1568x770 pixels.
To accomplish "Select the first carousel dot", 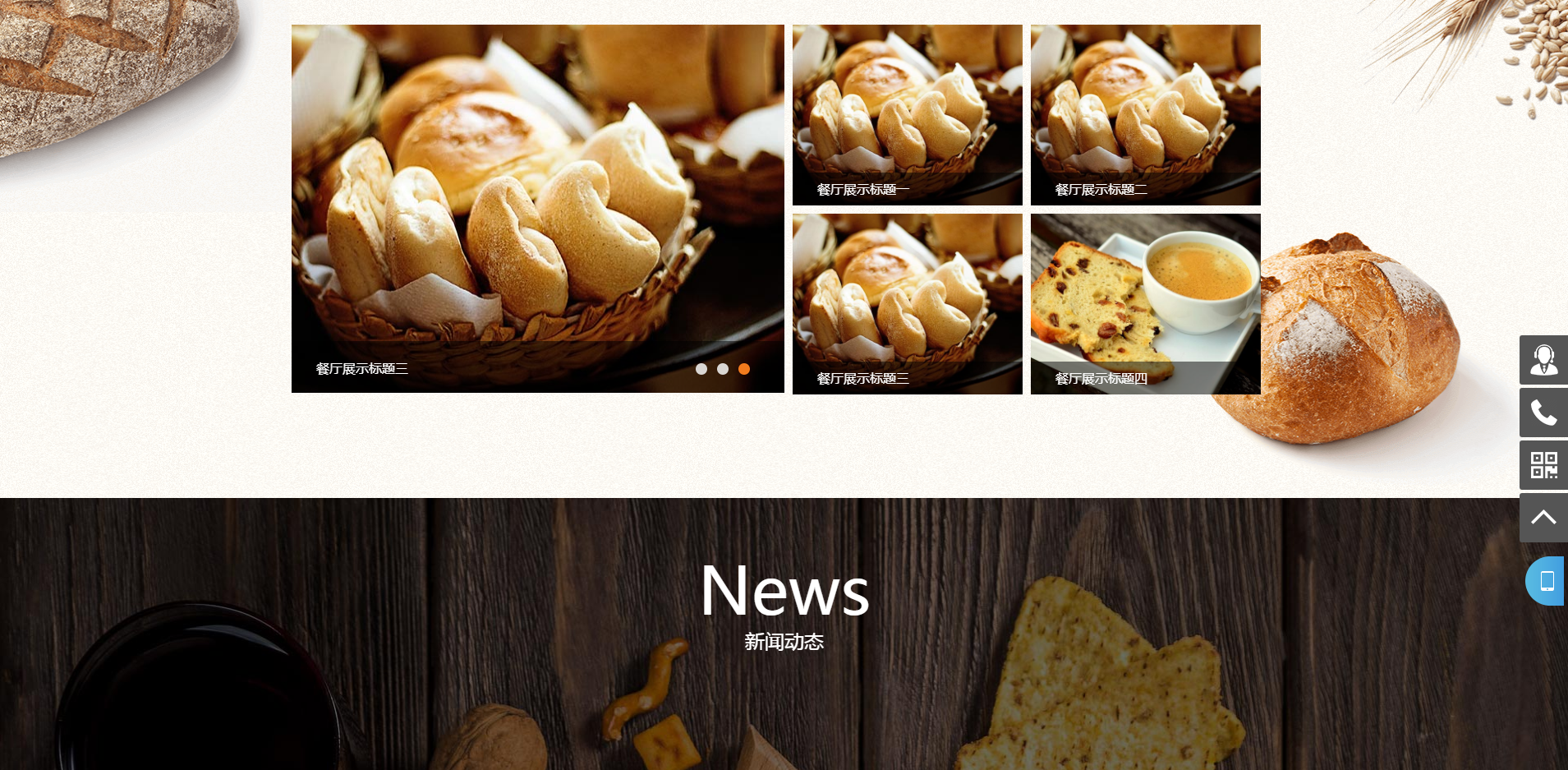I will (701, 369).
